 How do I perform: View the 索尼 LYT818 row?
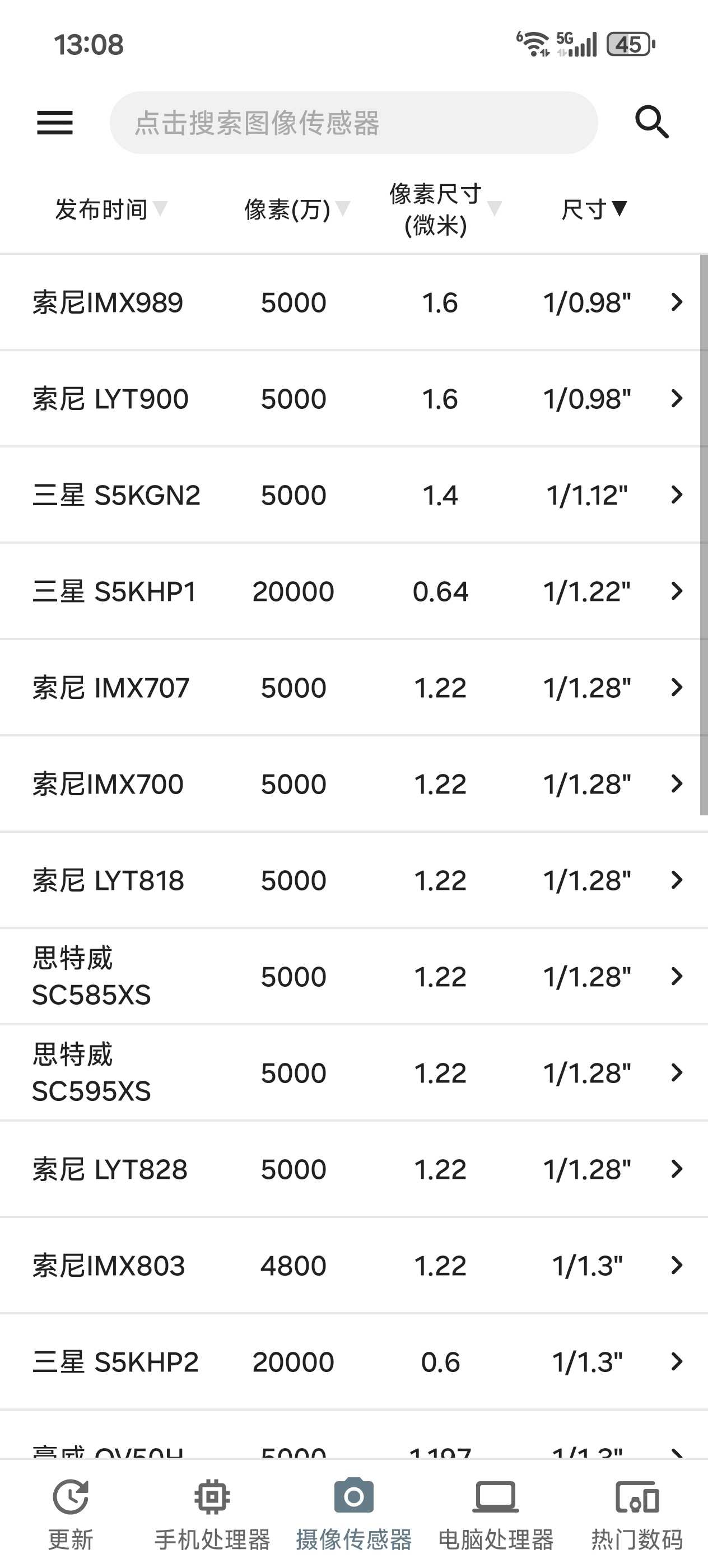point(353,880)
